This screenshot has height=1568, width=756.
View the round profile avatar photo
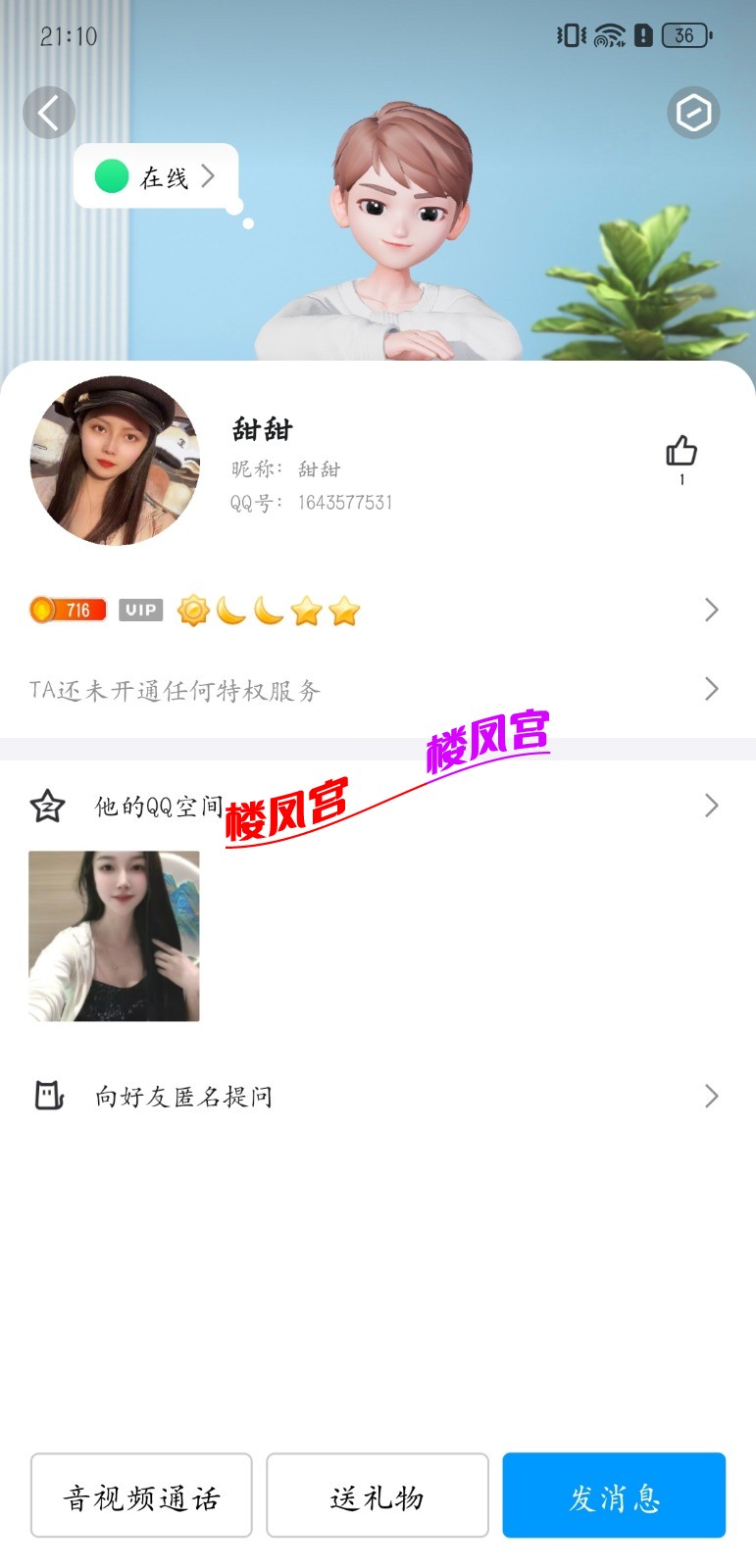pos(115,461)
